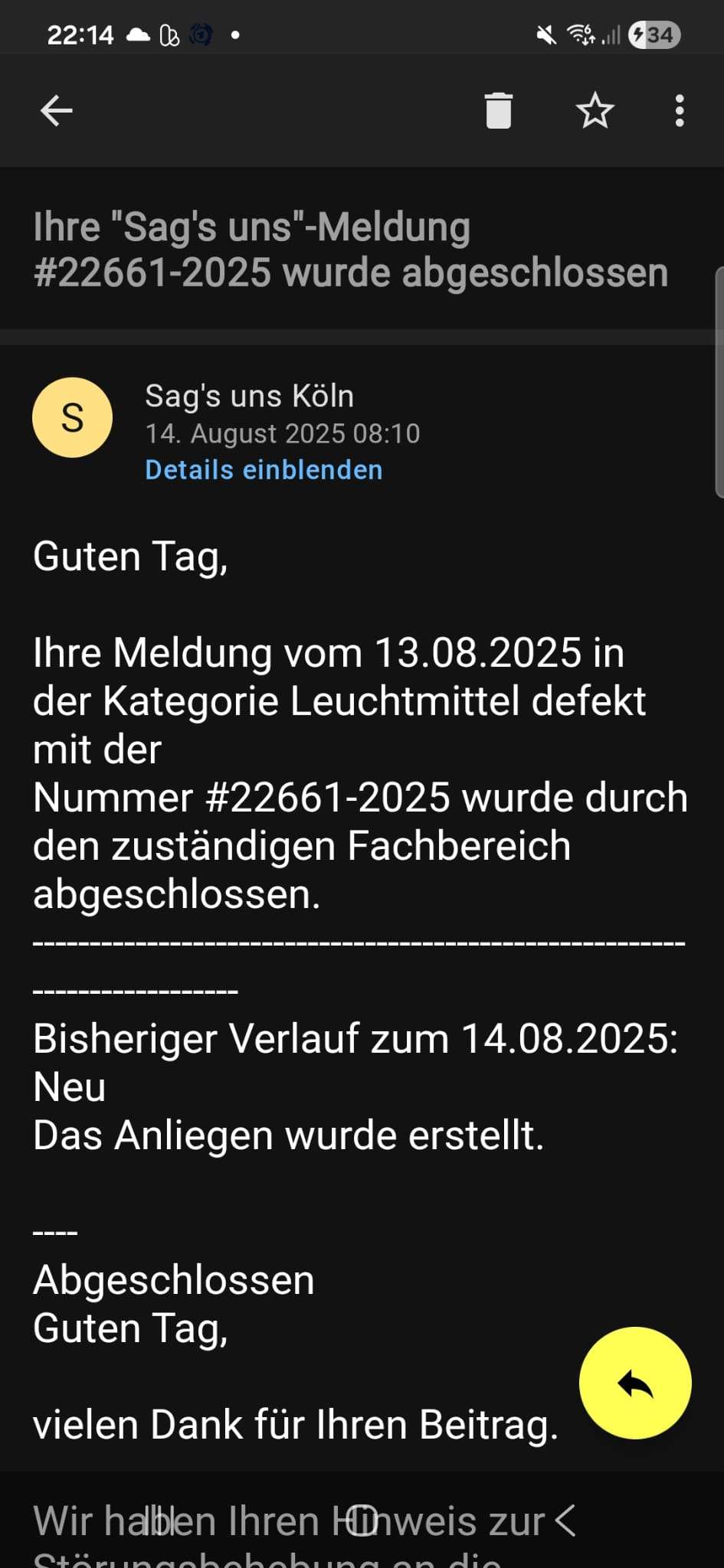Tap the share arrow at the screen bottom
Viewport: 724px width, 1568px height.
click(568, 1521)
